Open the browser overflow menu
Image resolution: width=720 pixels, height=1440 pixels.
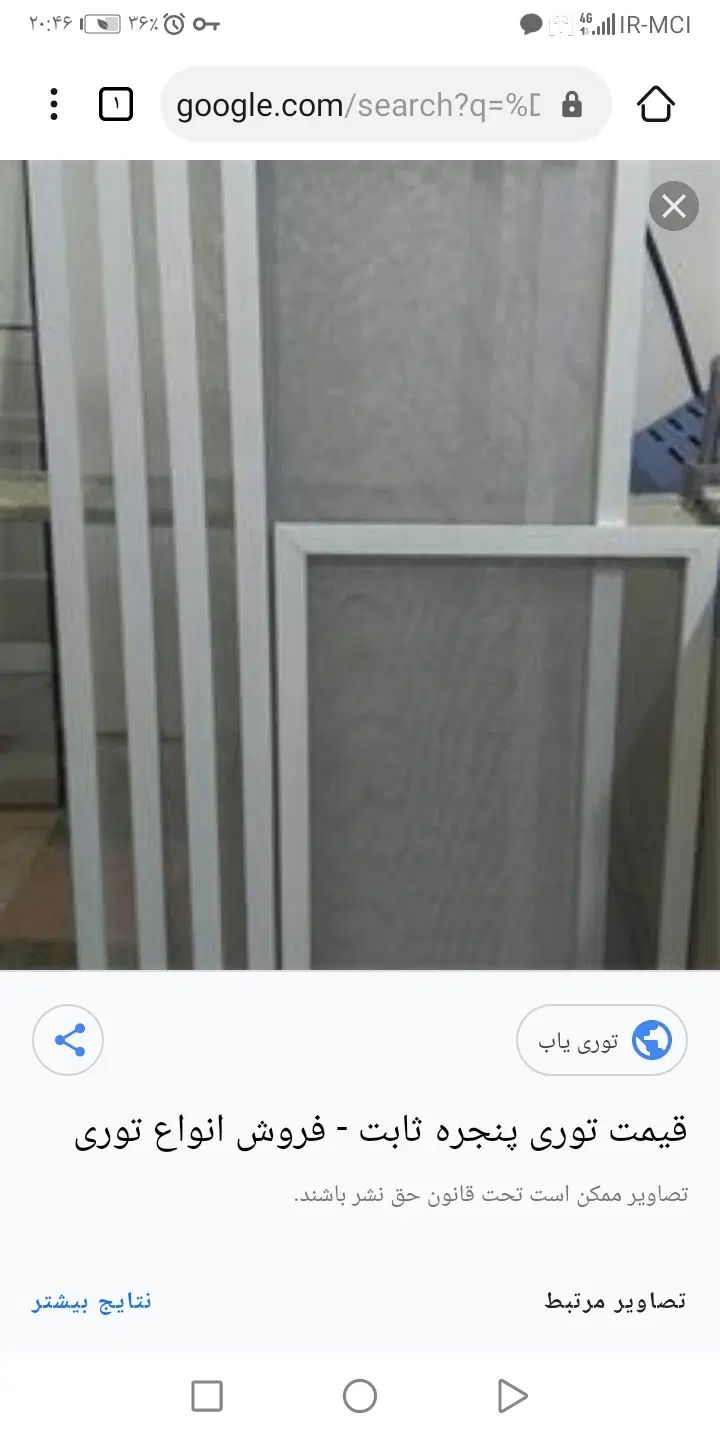(54, 104)
